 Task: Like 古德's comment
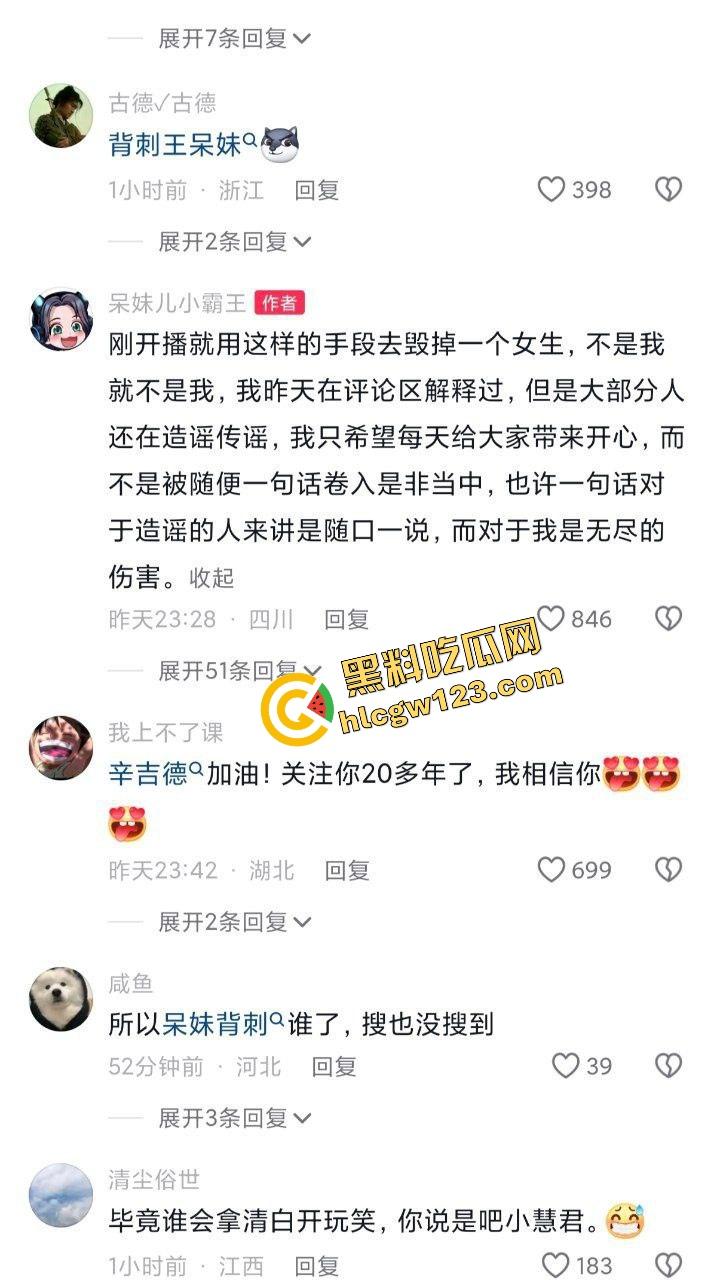[552, 189]
